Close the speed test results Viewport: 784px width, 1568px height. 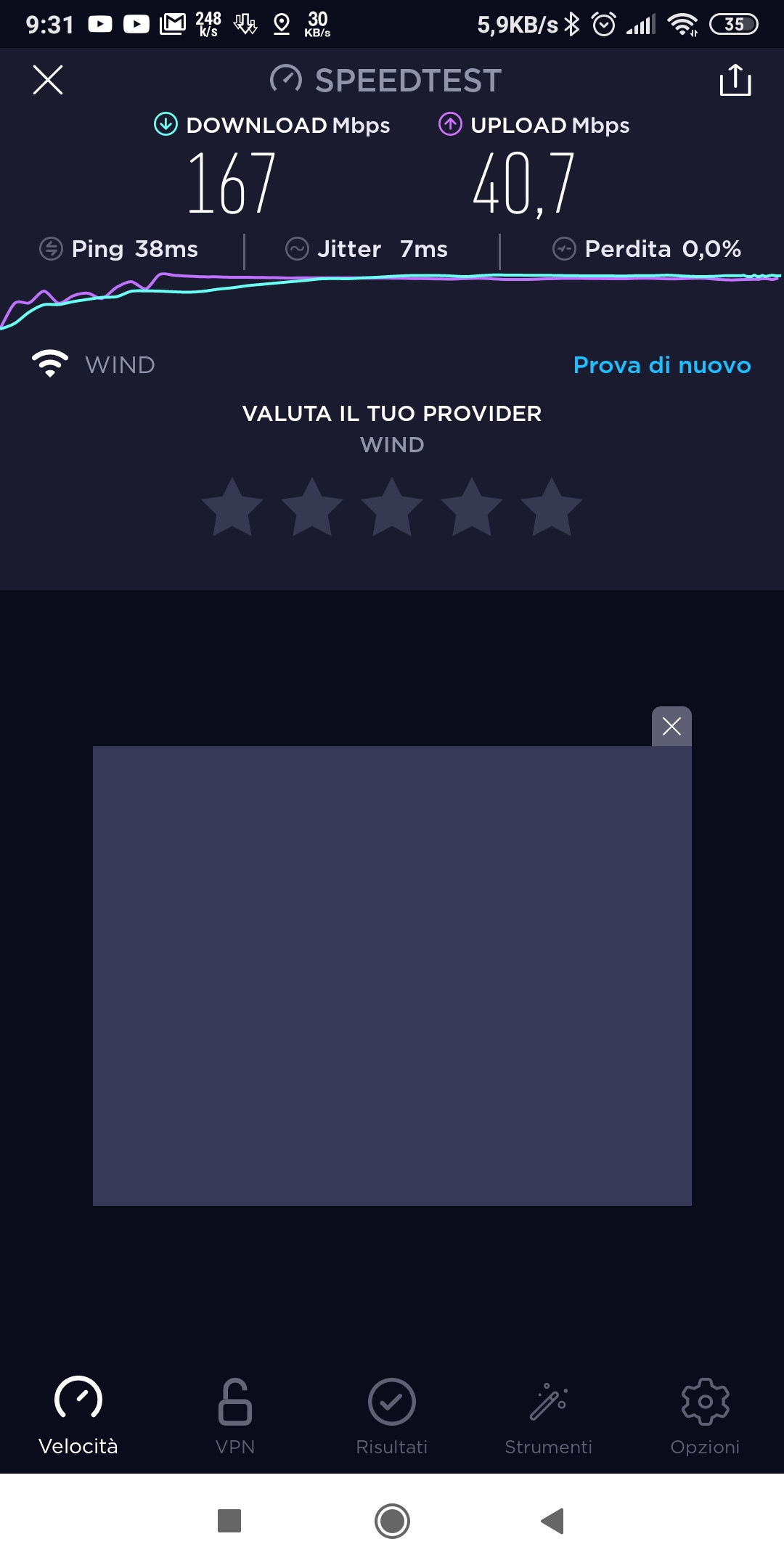[48, 80]
